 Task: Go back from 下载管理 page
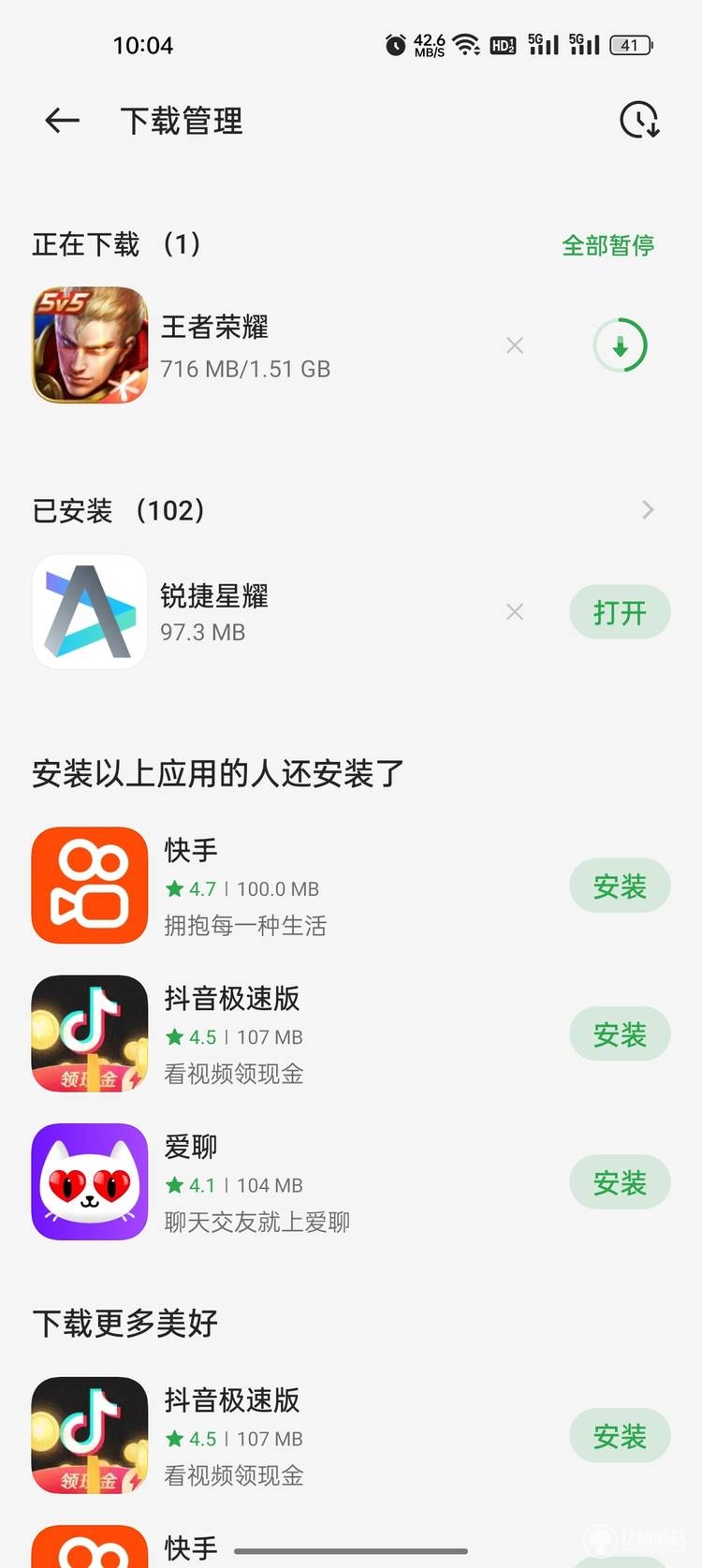[x=62, y=121]
